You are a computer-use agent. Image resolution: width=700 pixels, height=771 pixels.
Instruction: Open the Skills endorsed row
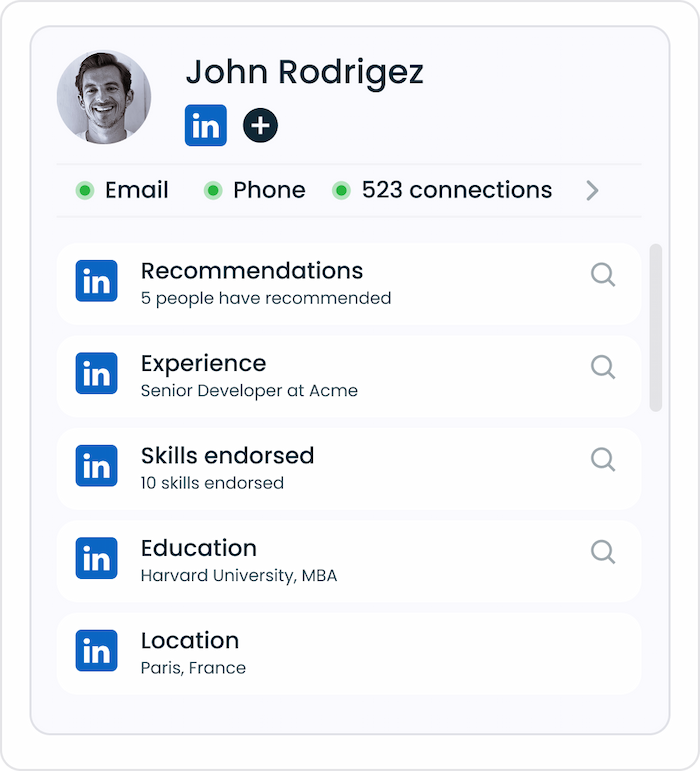349,469
